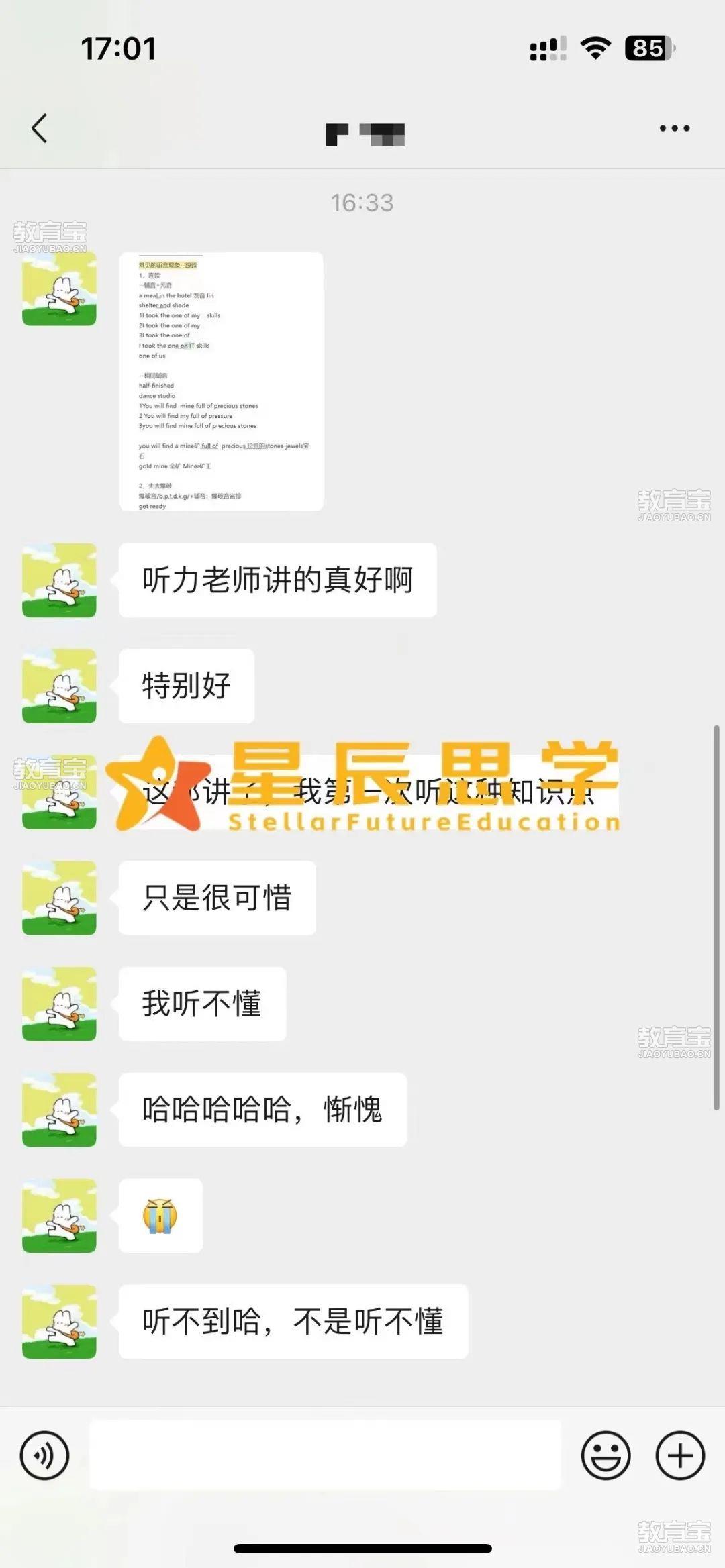Focus the message text field

click(325, 1455)
